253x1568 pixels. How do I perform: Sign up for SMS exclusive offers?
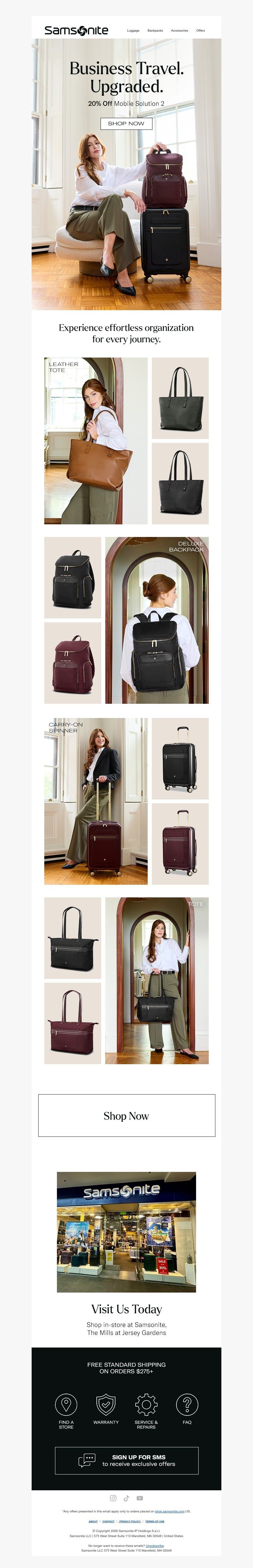coord(126,1461)
